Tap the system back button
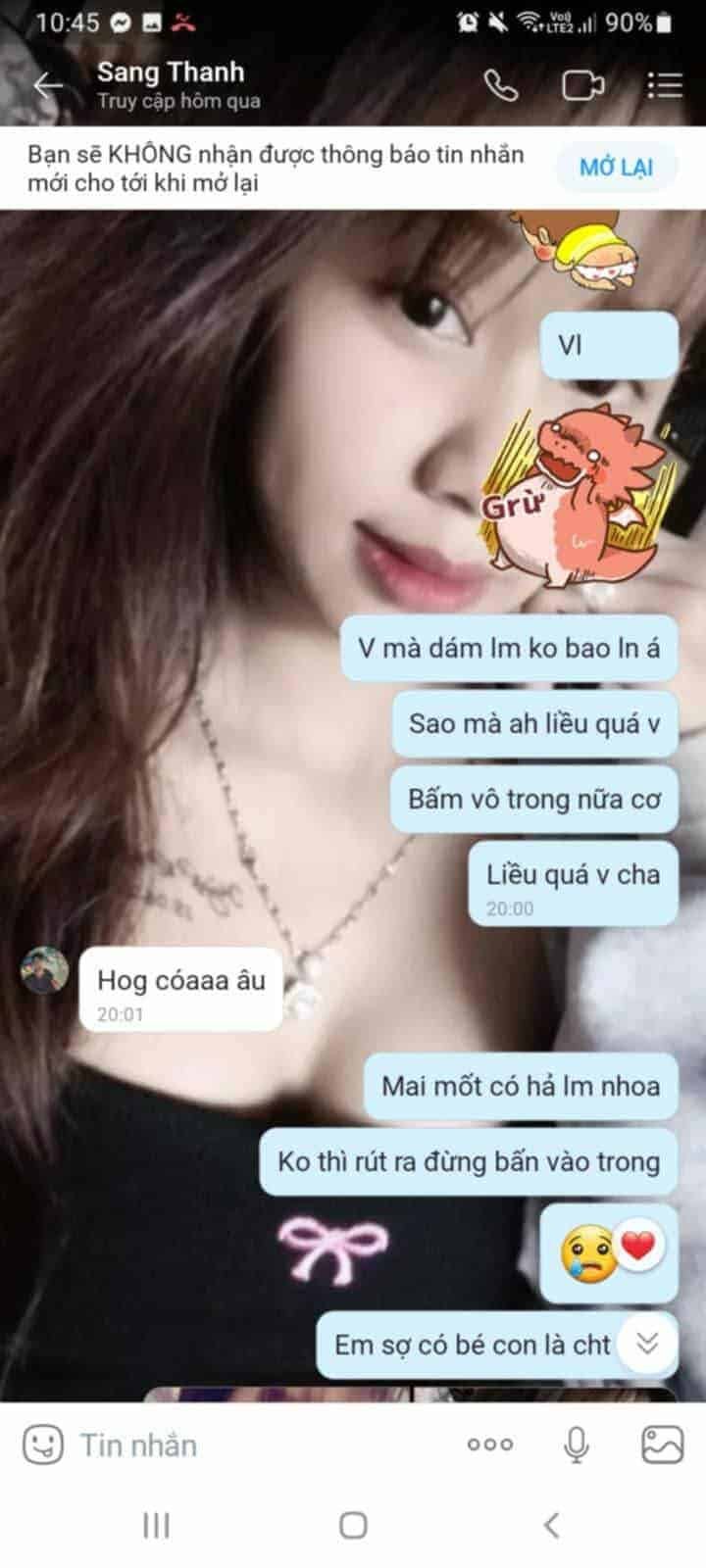Viewport: 706px width, 1568px height. pos(551,1525)
